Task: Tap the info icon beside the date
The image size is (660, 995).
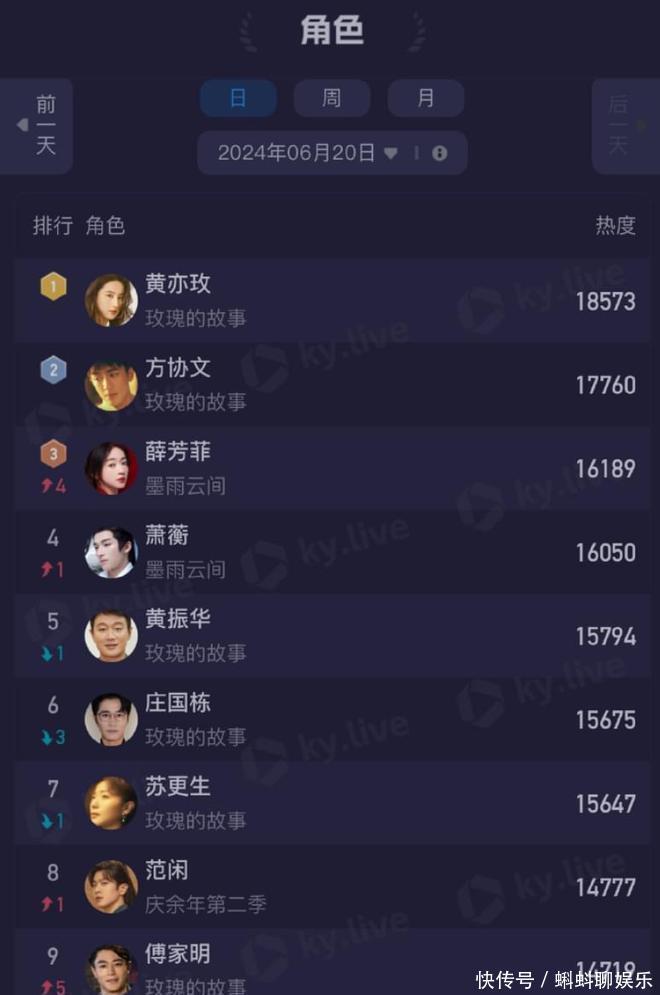Action: click(439, 153)
